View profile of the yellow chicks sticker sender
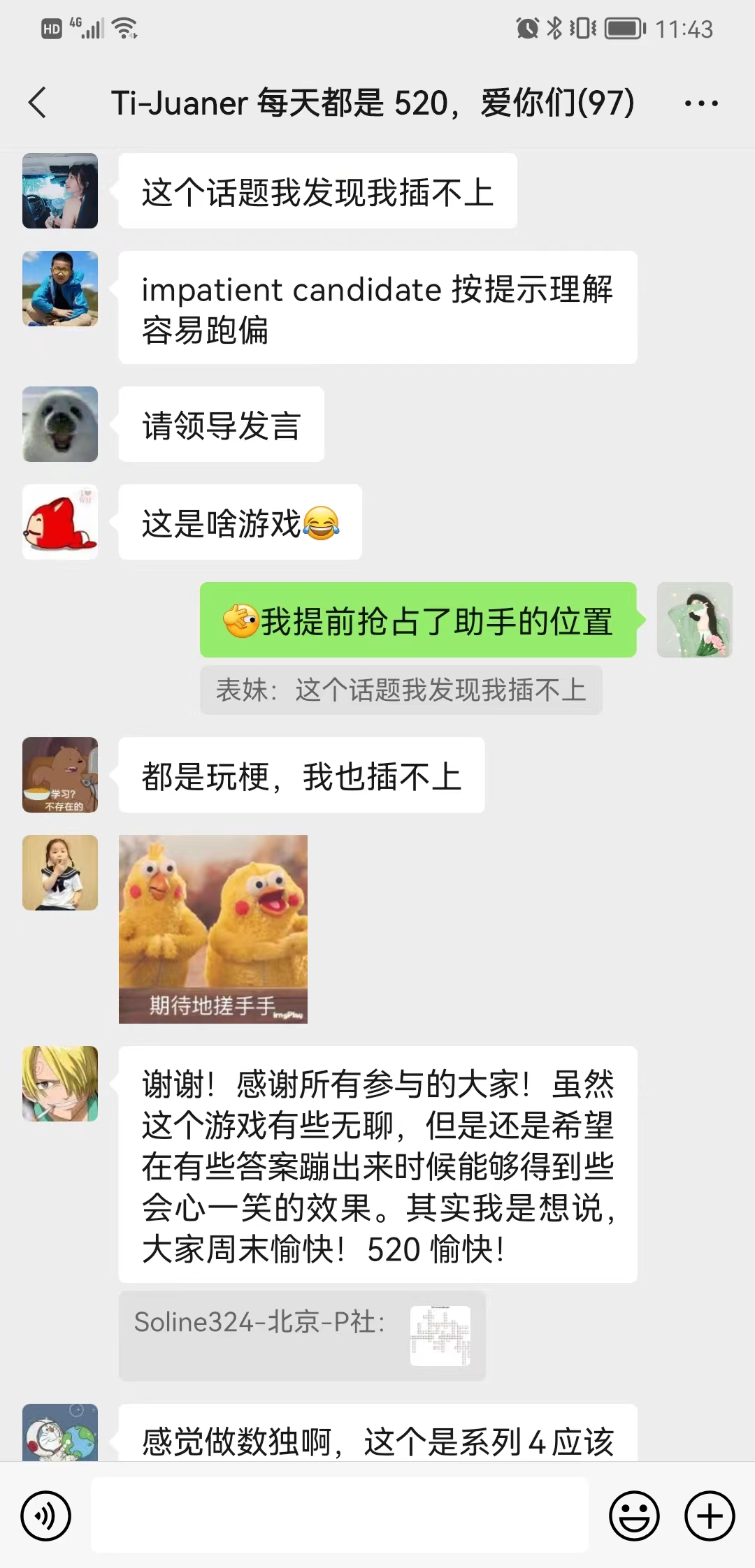The width and height of the screenshot is (755, 1568). (x=60, y=873)
